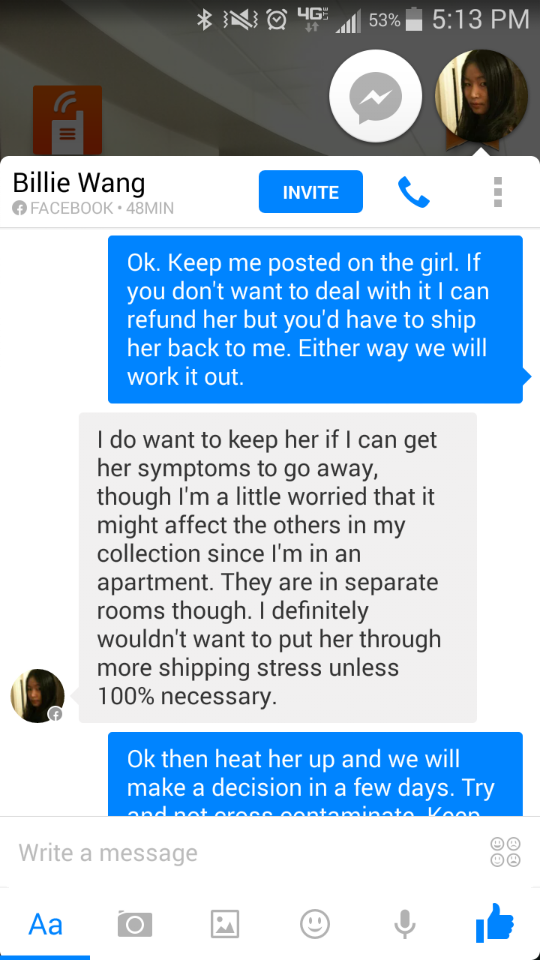Tap the INVITE button
This screenshot has height=960, width=540.
(x=310, y=192)
